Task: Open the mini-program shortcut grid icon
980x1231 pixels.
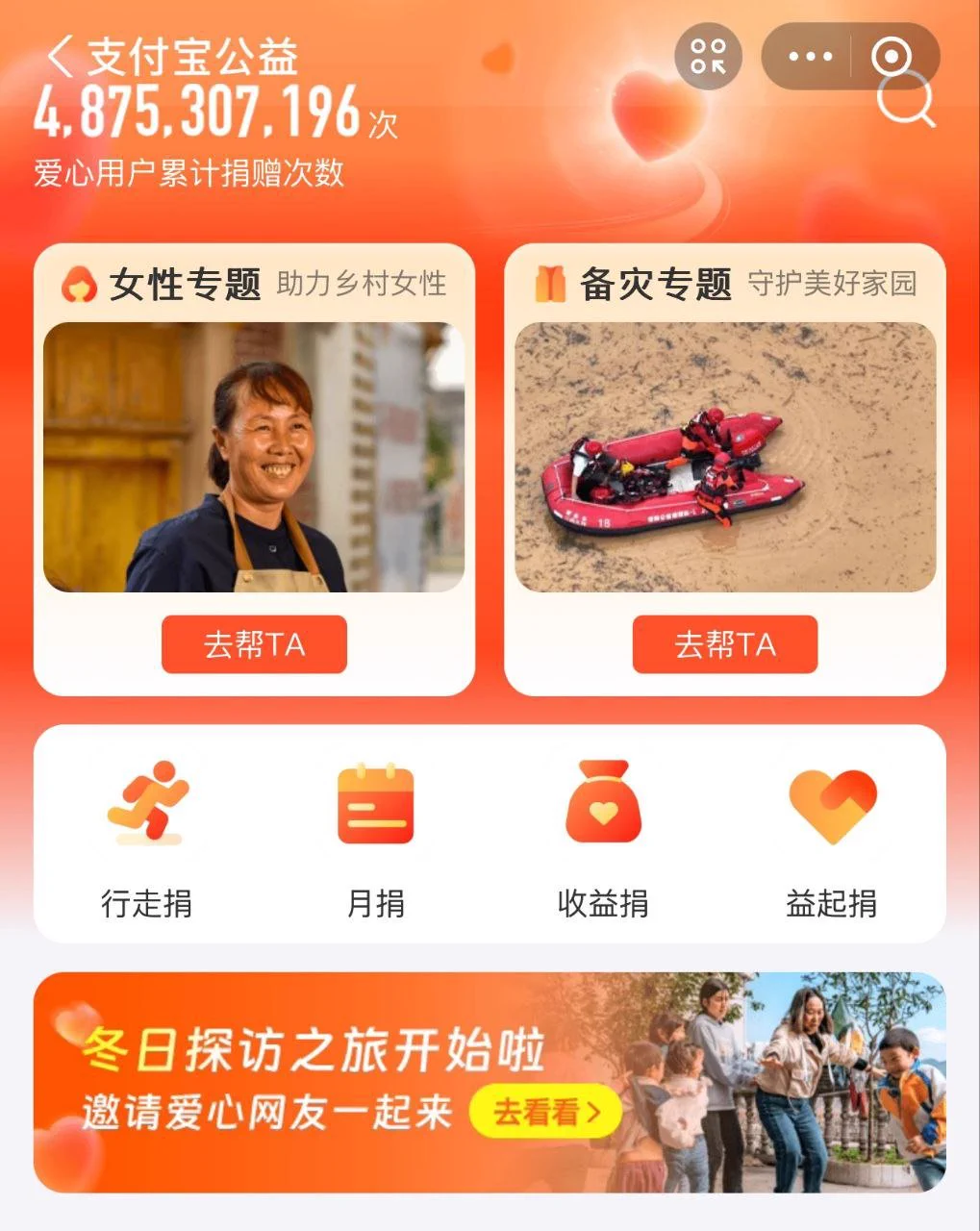Action: (x=709, y=57)
